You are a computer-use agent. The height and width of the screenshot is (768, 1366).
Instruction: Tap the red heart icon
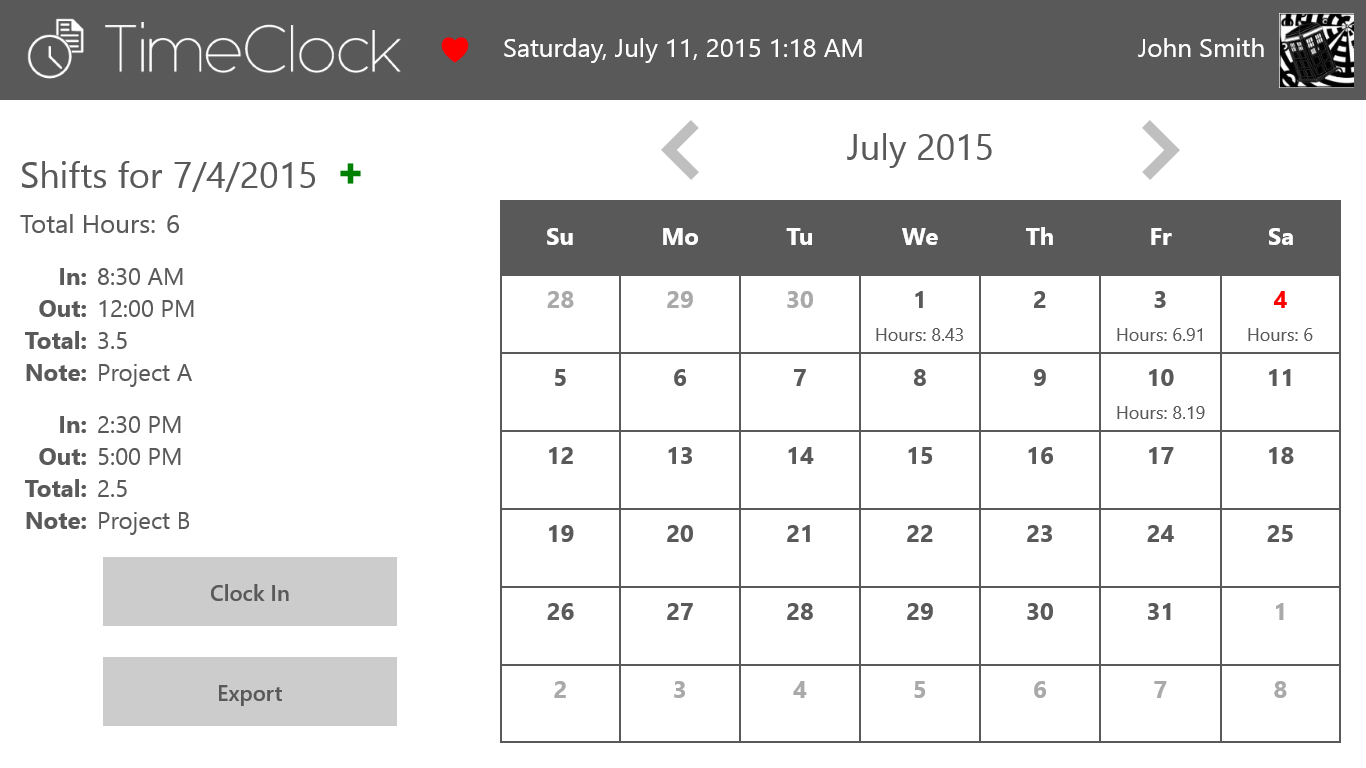(455, 49)
